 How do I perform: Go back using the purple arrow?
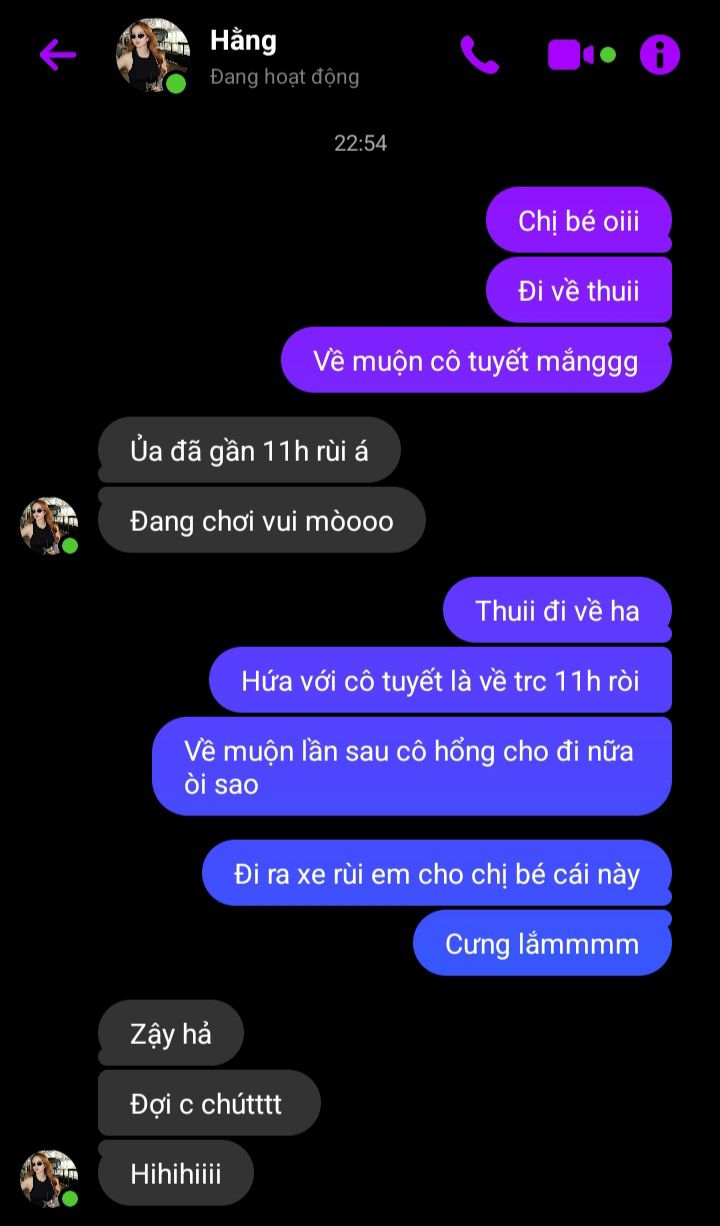57,55
